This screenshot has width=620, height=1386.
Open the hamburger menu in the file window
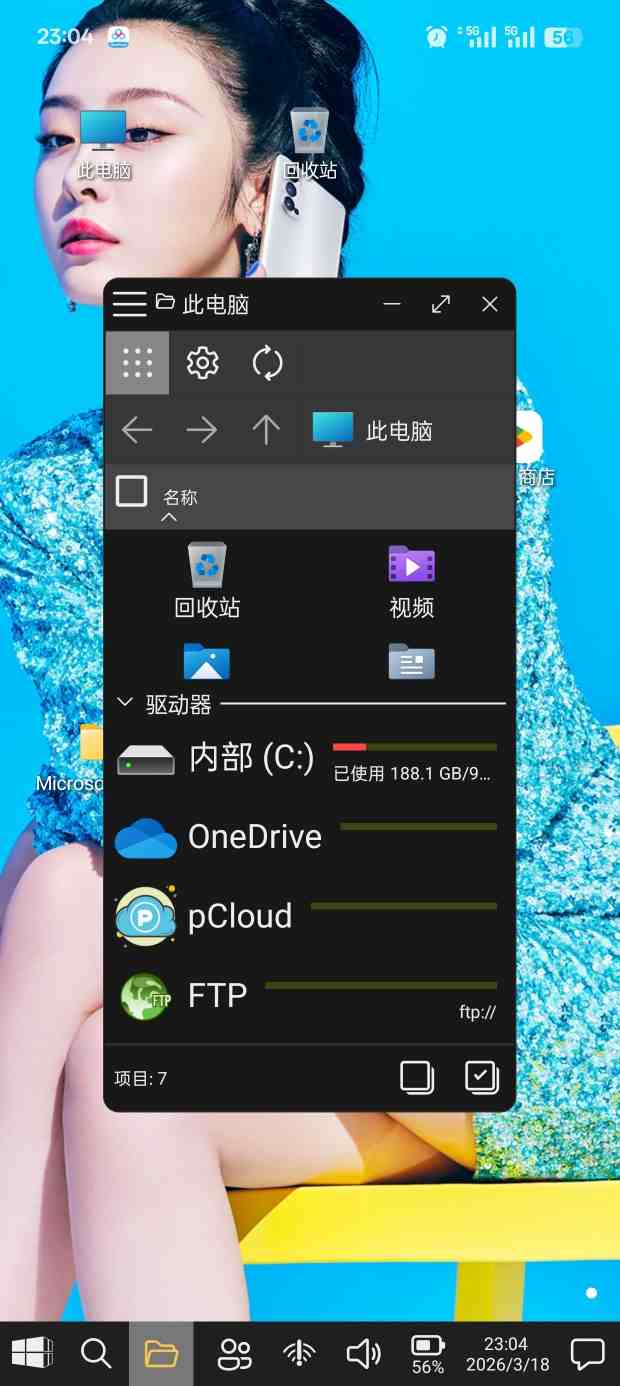pos(130,304)
